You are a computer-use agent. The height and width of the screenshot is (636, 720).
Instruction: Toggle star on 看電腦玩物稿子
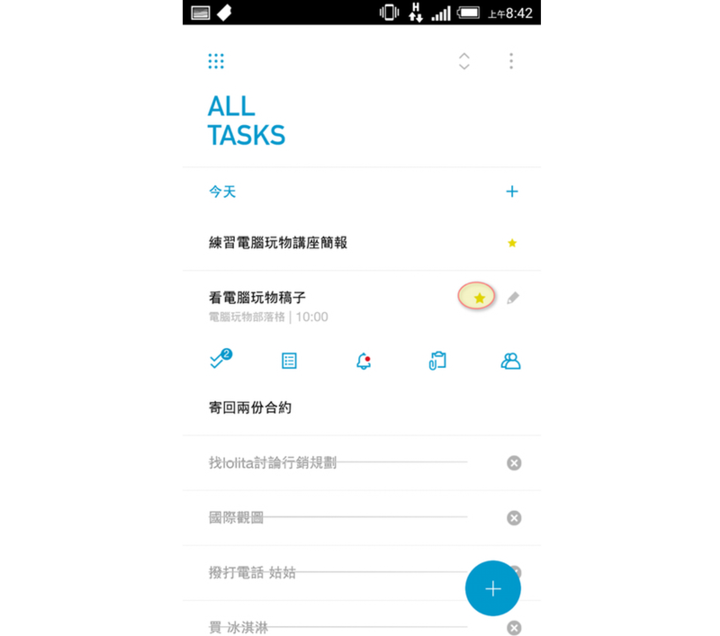point(479,298)
